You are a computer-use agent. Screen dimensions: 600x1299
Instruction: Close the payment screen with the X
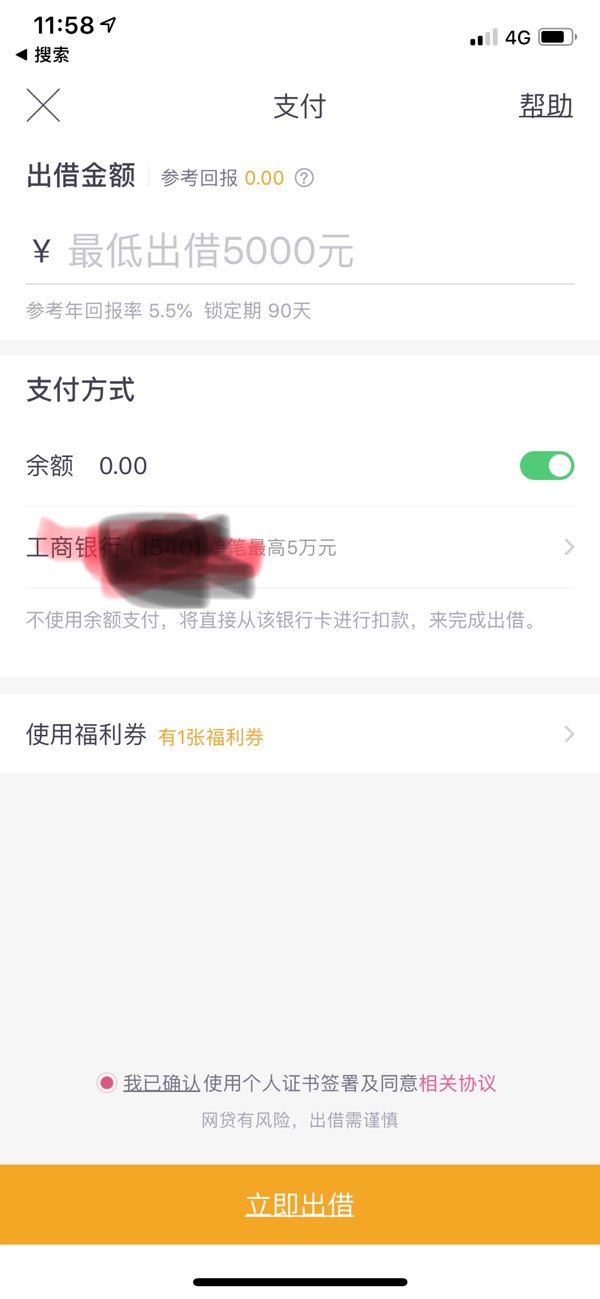click(43, 106)
